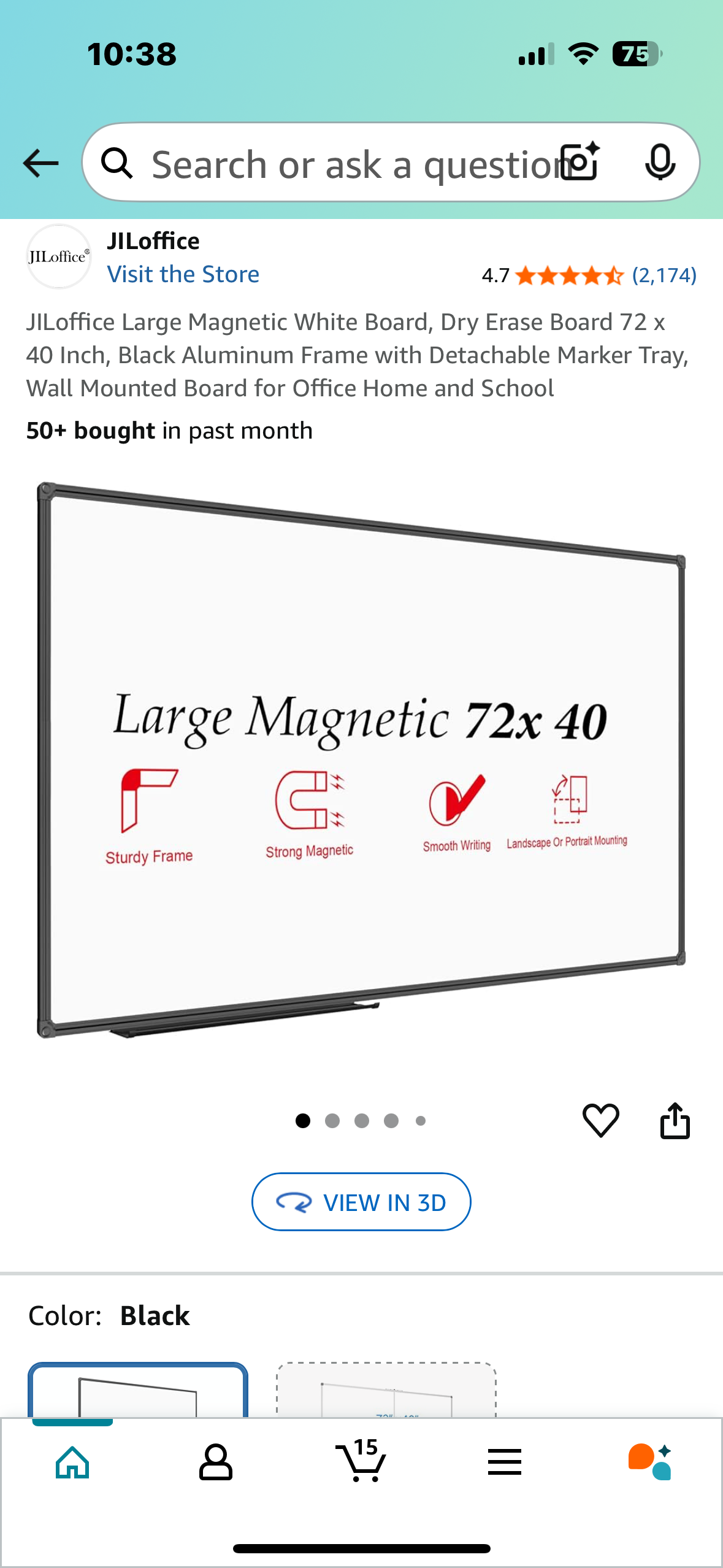723x1568 pixels.
Task: Open the cart with 15 items
Action: 361,1462
